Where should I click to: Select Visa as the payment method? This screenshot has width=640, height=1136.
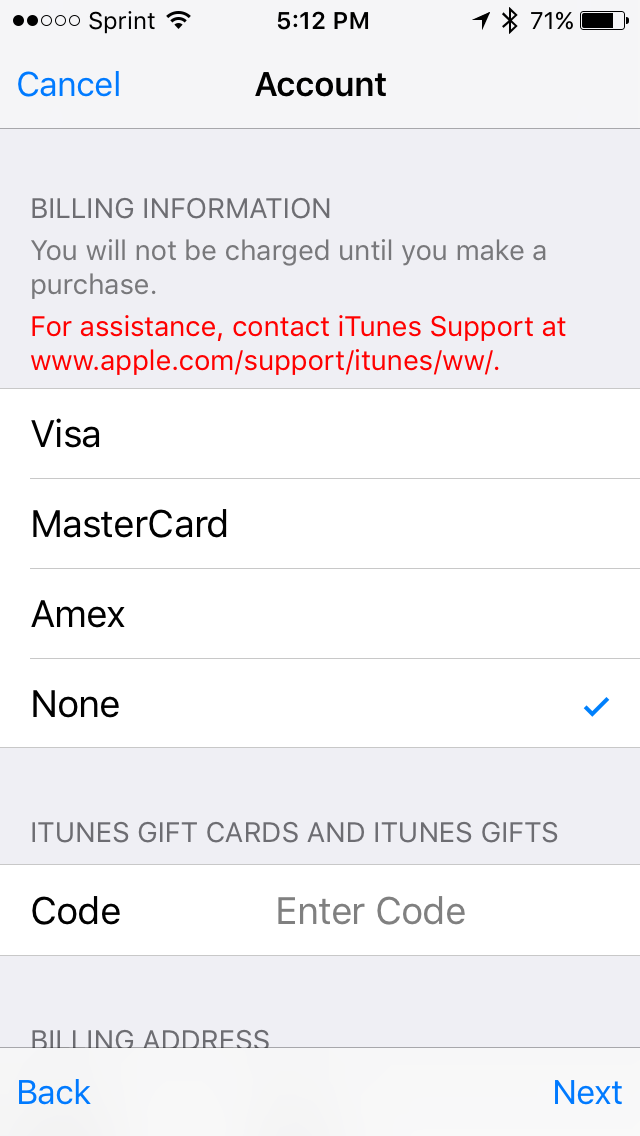pos(320,434)
